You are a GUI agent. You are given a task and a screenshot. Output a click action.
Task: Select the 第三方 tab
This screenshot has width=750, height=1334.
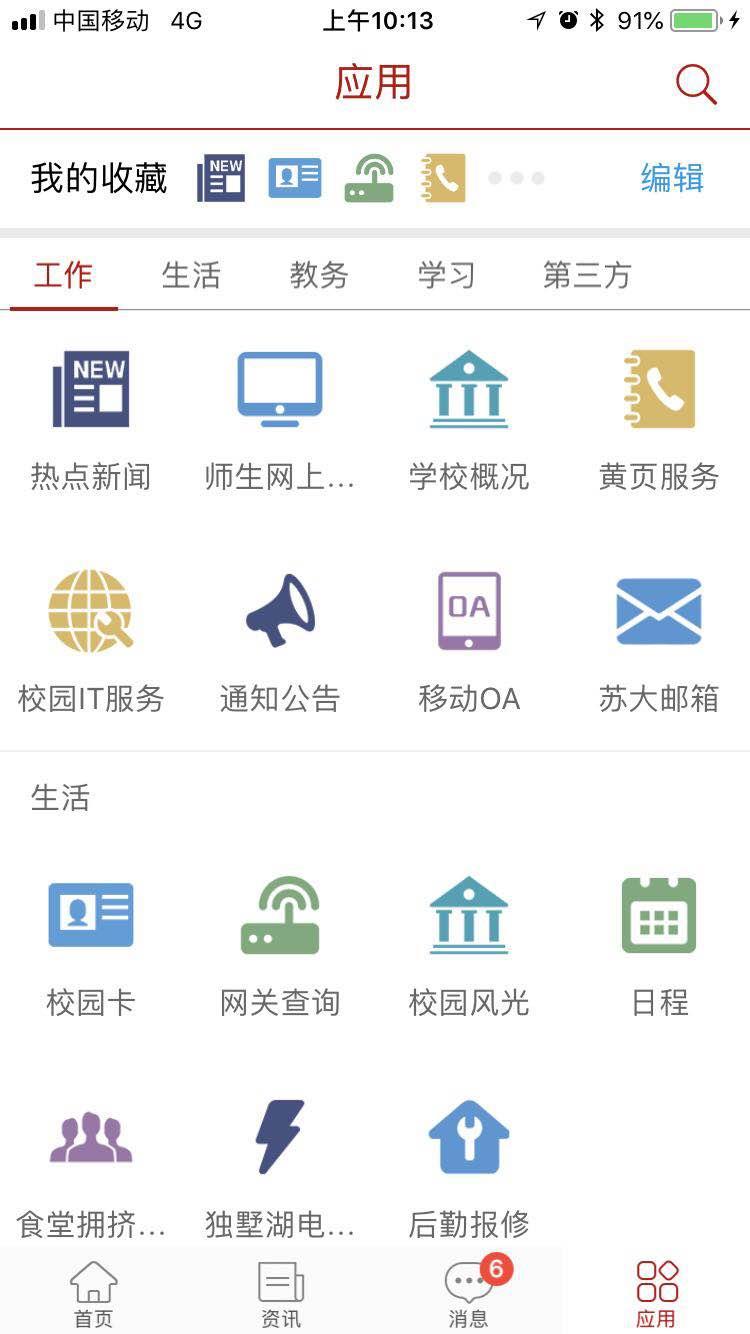[x=588, y=275]
